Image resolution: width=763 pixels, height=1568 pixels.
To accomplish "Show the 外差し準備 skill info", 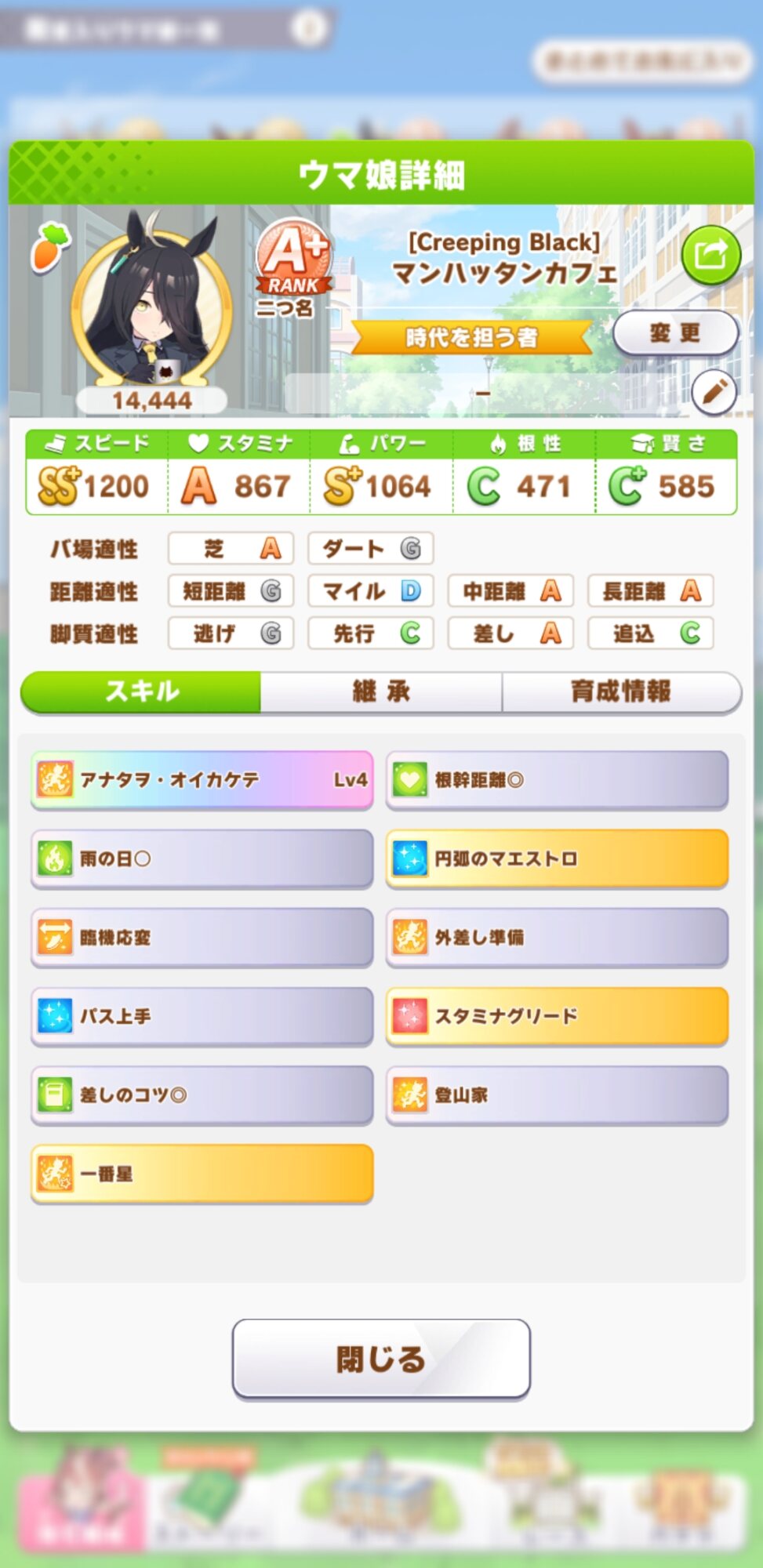I will pos(557,938).
